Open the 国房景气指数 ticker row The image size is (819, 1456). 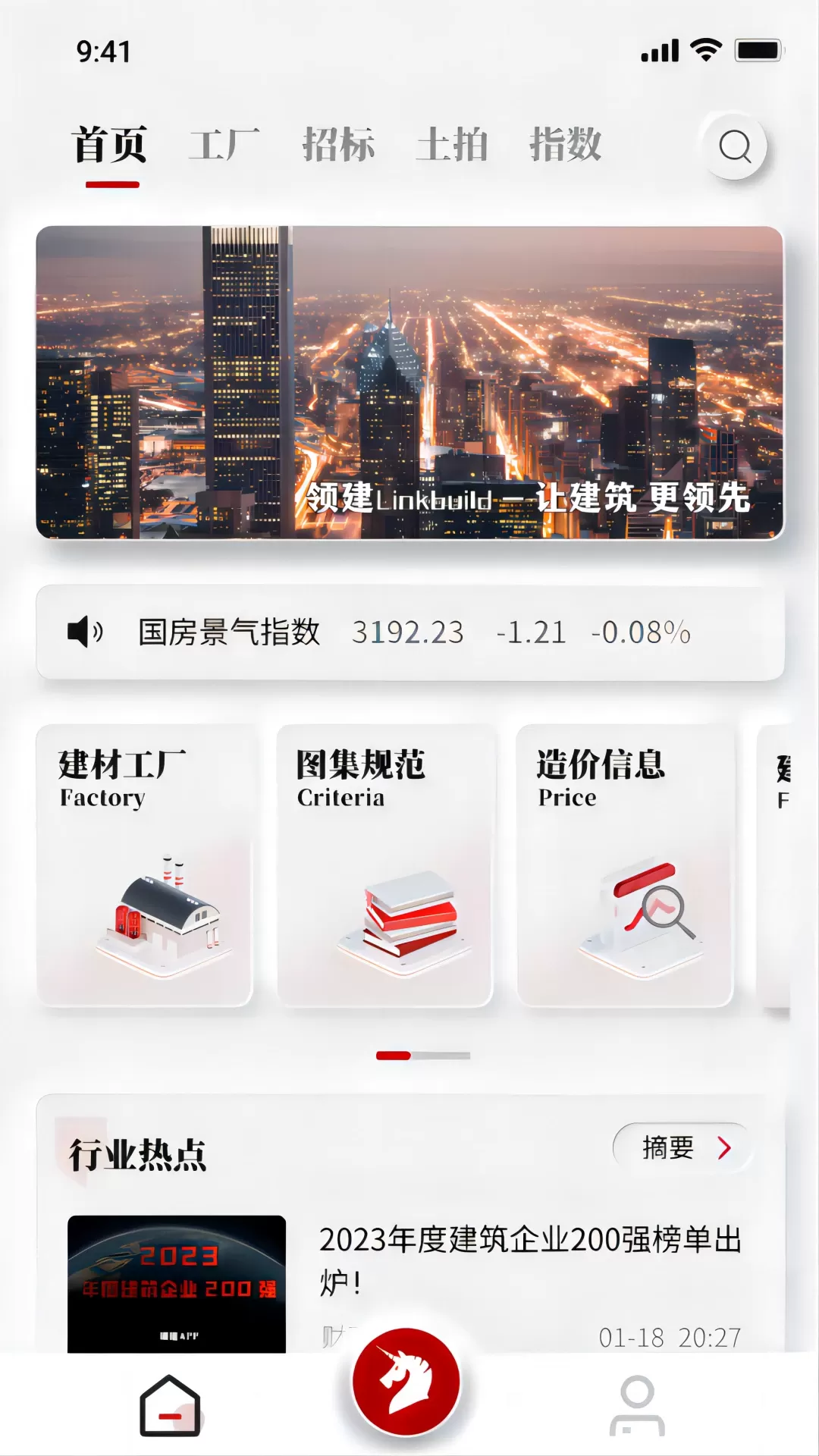click(x=409, y=632)
